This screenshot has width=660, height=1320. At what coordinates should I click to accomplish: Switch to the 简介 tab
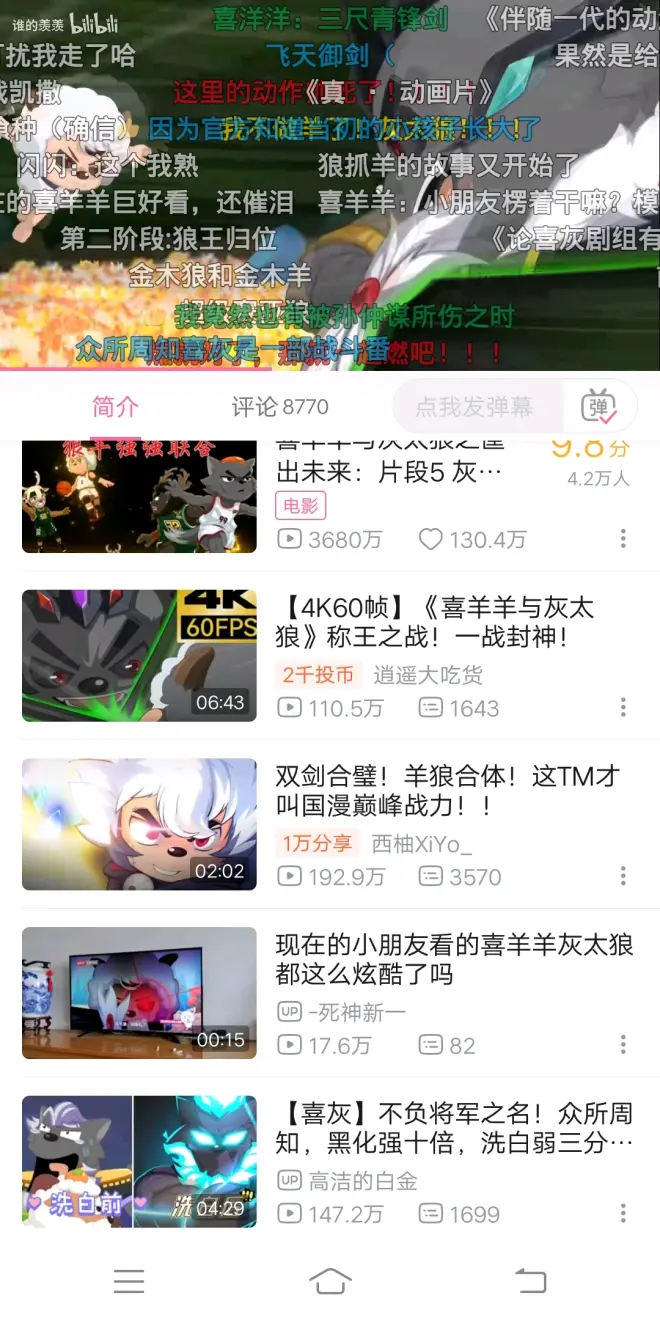coord(115,407)
